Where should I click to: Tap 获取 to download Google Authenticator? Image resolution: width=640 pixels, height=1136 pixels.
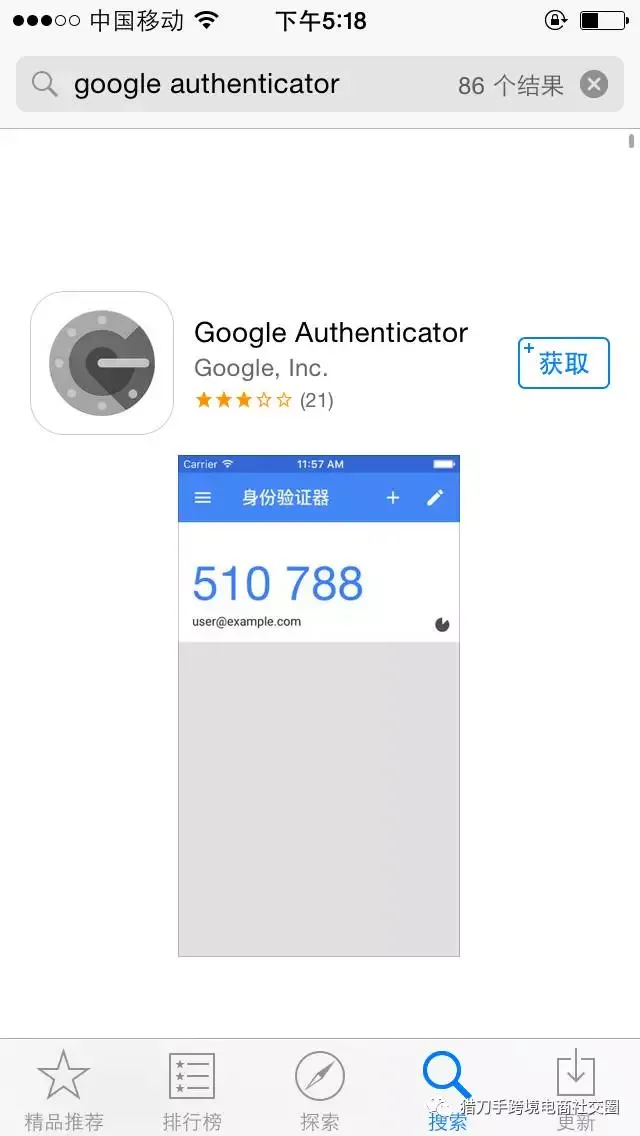(x=564, y=363)
